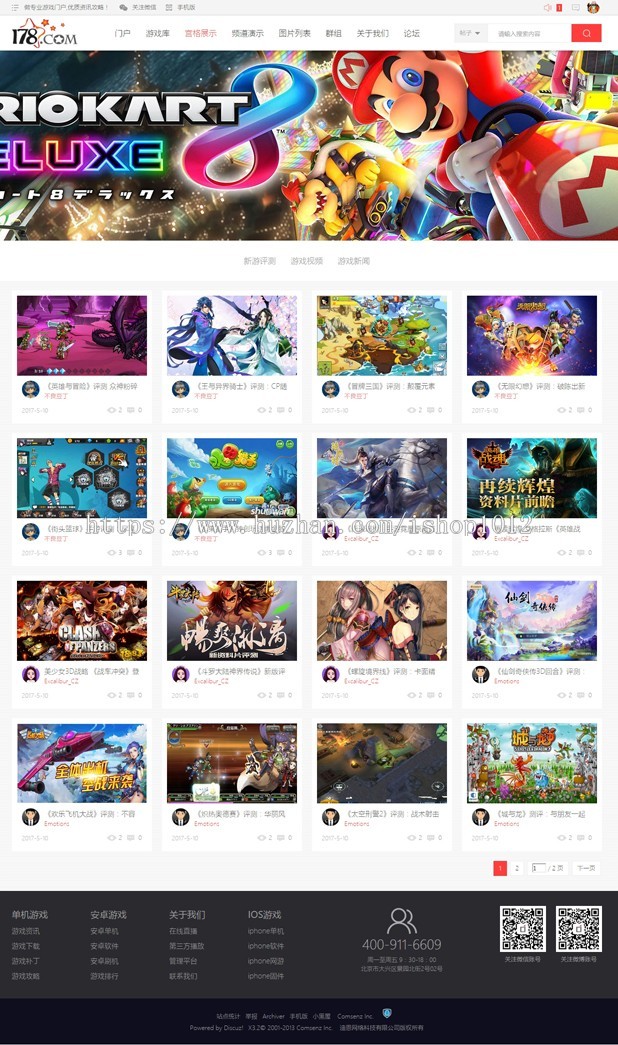Filter by 游戏视频 category
618x1045 pixels.
coord(306,261)
